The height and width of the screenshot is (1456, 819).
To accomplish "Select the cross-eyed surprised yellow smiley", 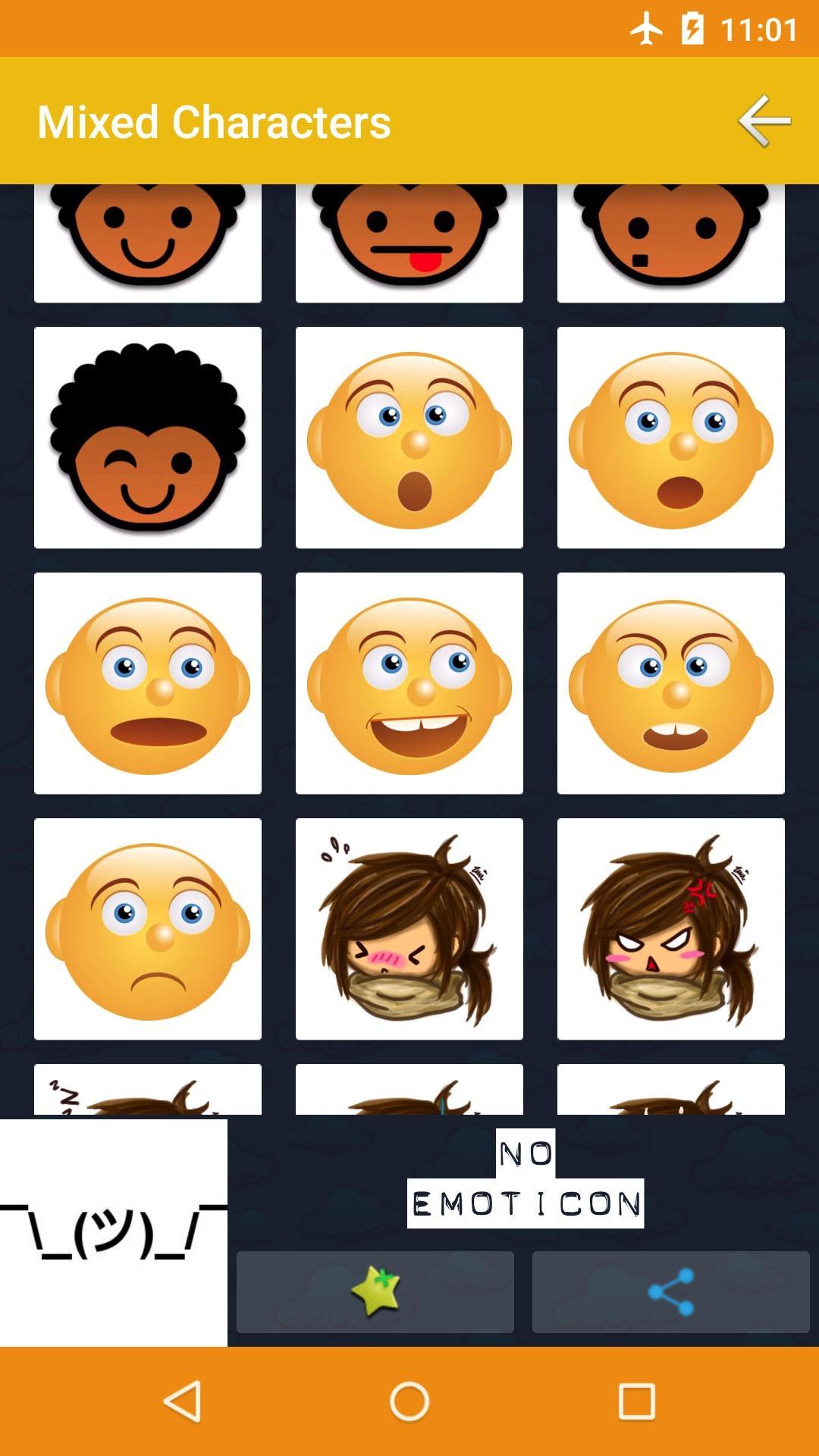I will click(409, 438).
